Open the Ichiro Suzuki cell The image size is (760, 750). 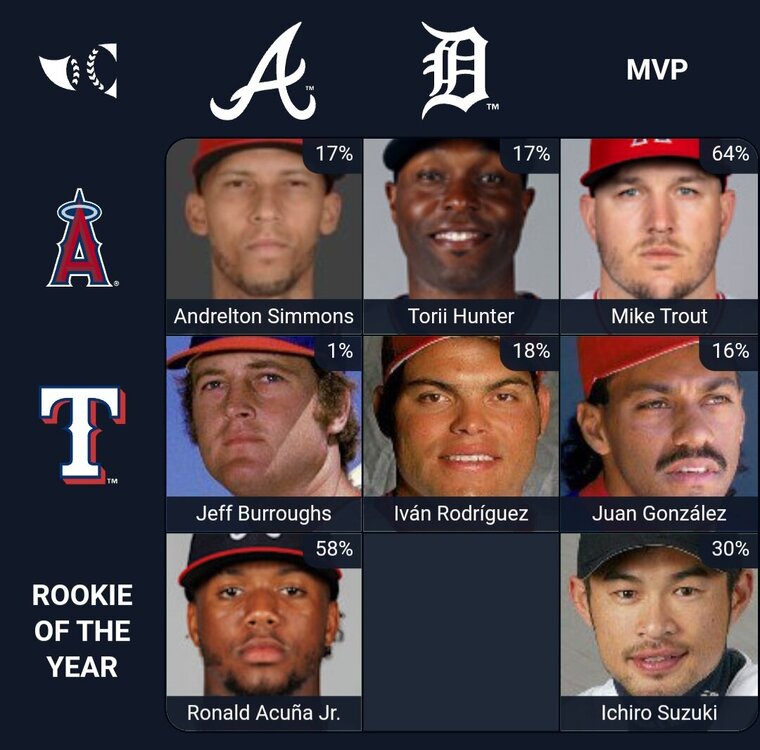pyautogui.click(x=658, y=631)
